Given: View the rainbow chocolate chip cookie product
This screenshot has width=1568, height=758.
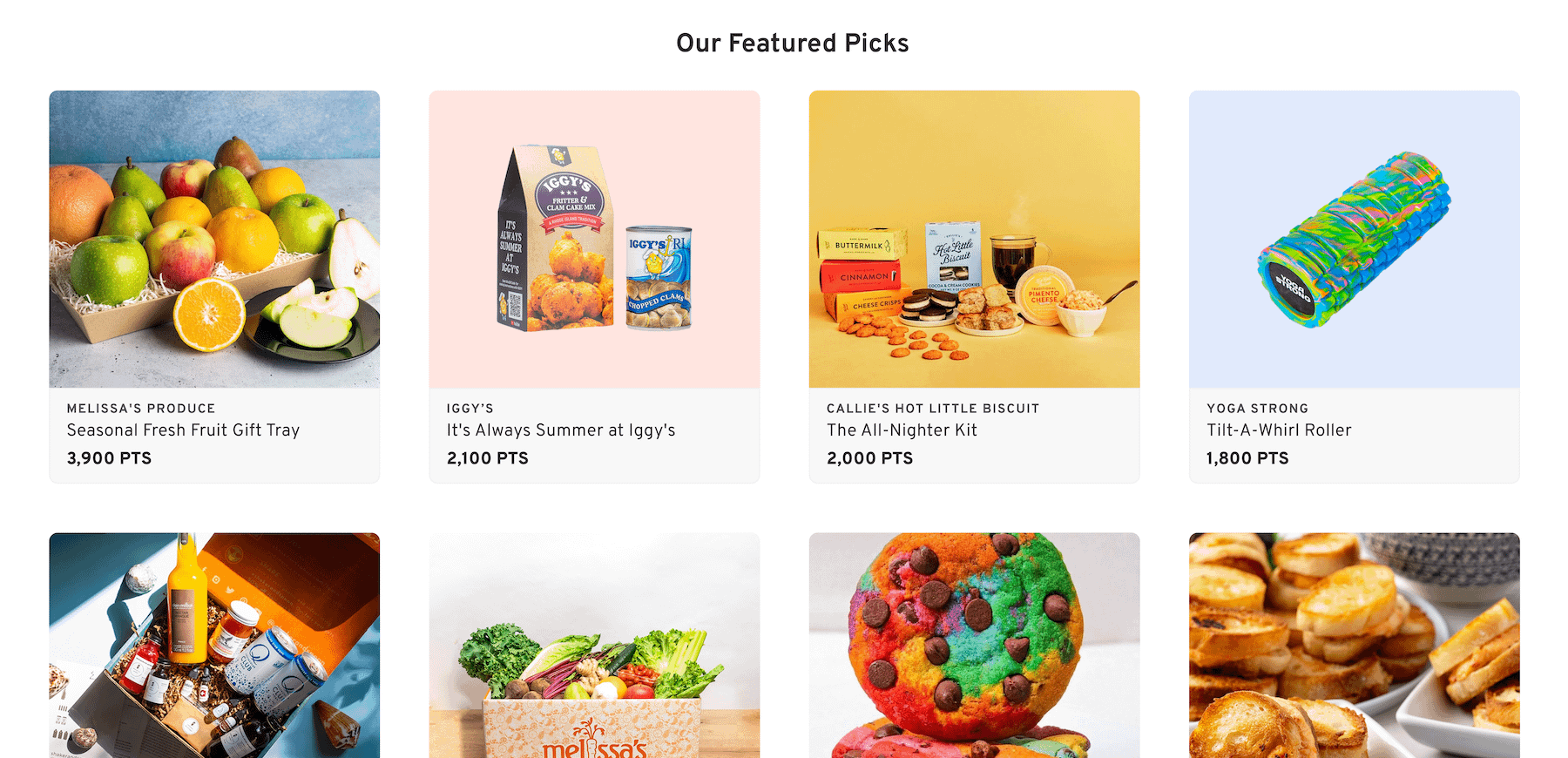Looking at the screenshot, I should [x=974, y=646].
